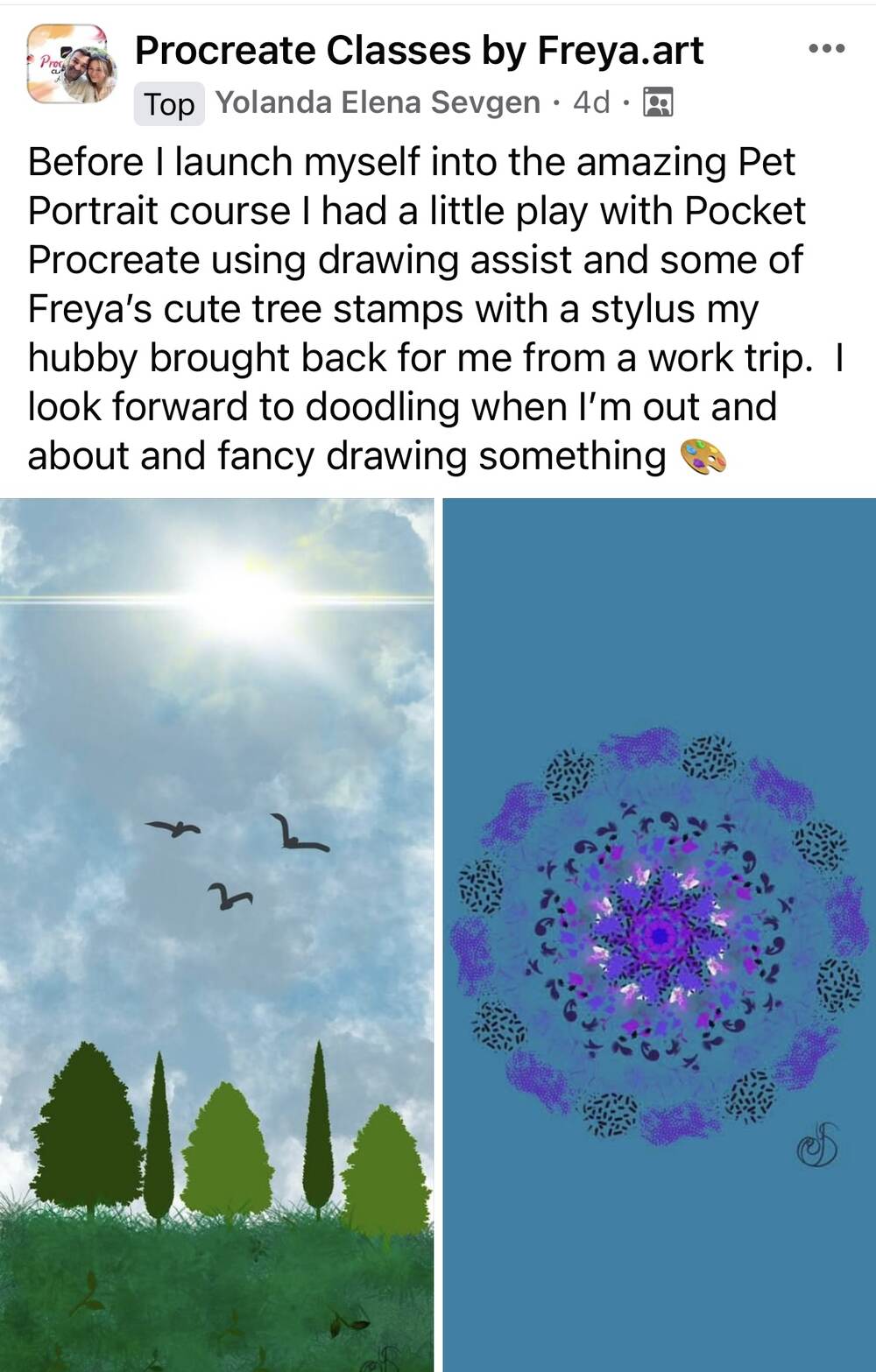The image size is (876, 1372).
Task: Open Procreate Classes by Freya.art group page
Action: (419, 51)
